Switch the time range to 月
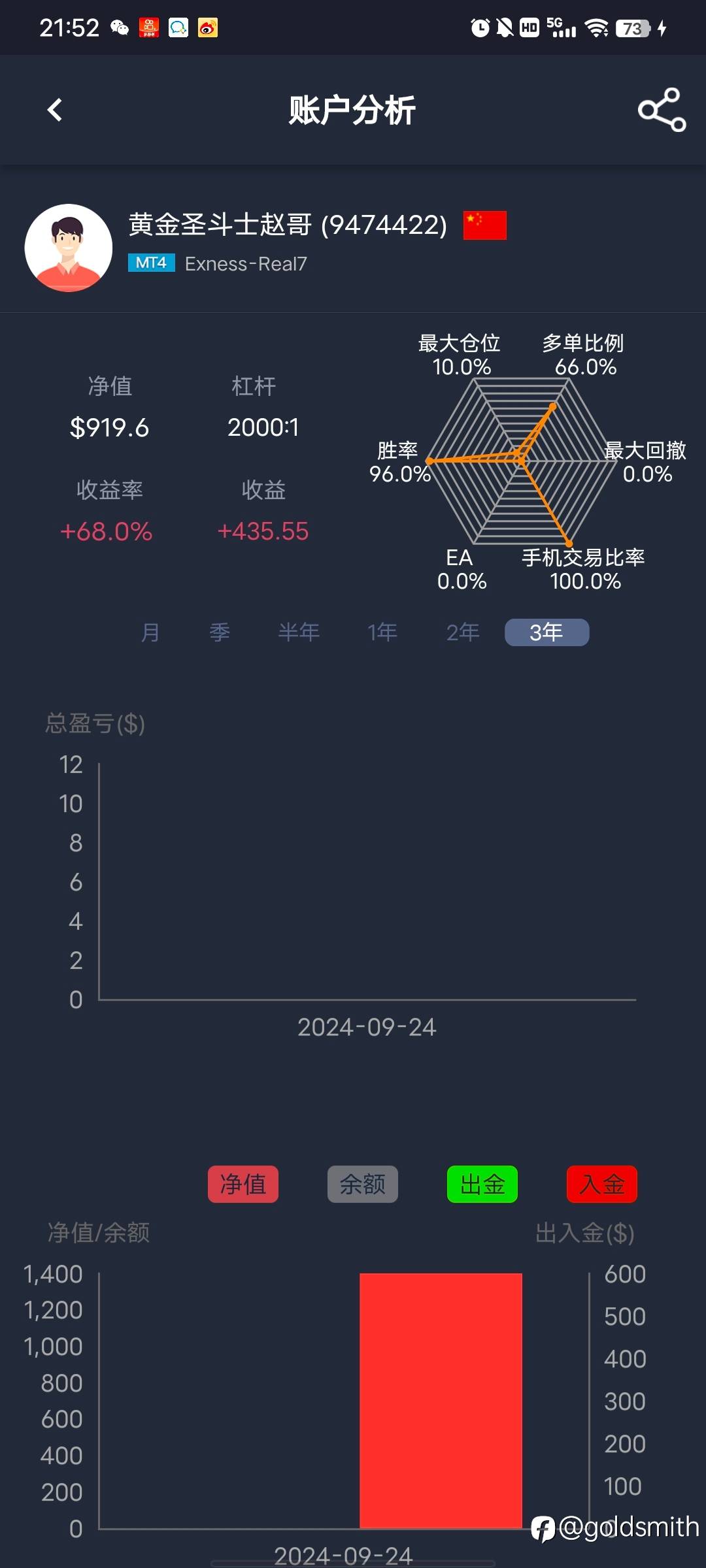Image resolution: width=706 pixels, height=1568 pixels. [x=150, y=632]
